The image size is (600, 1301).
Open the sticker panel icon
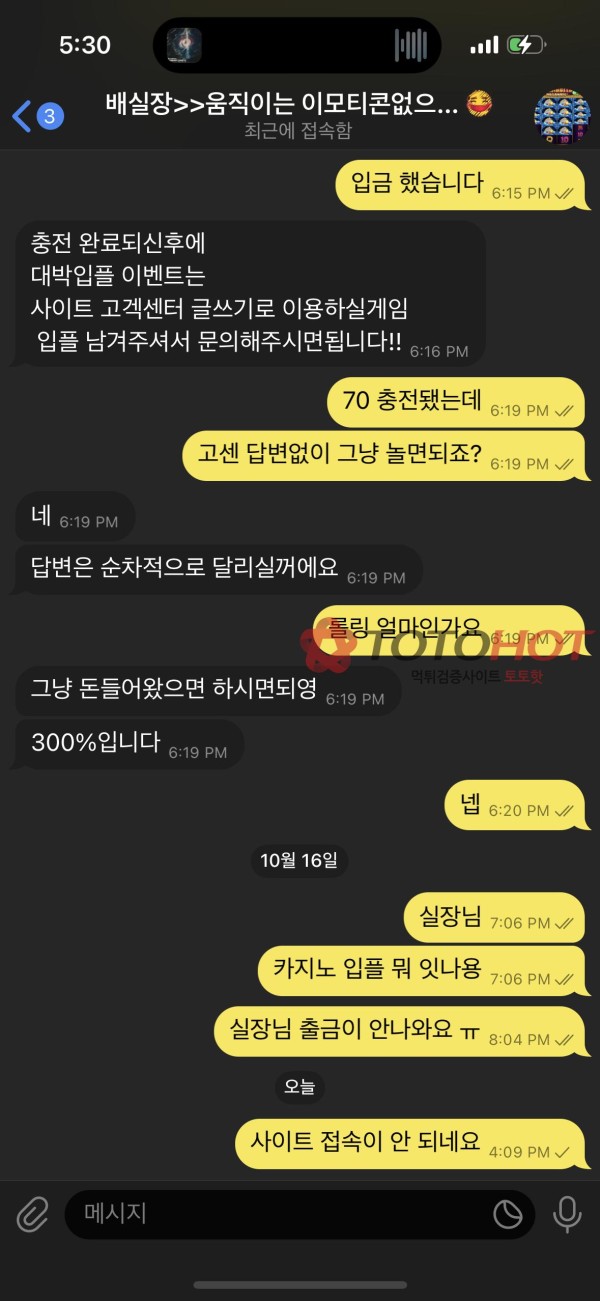508,1215
